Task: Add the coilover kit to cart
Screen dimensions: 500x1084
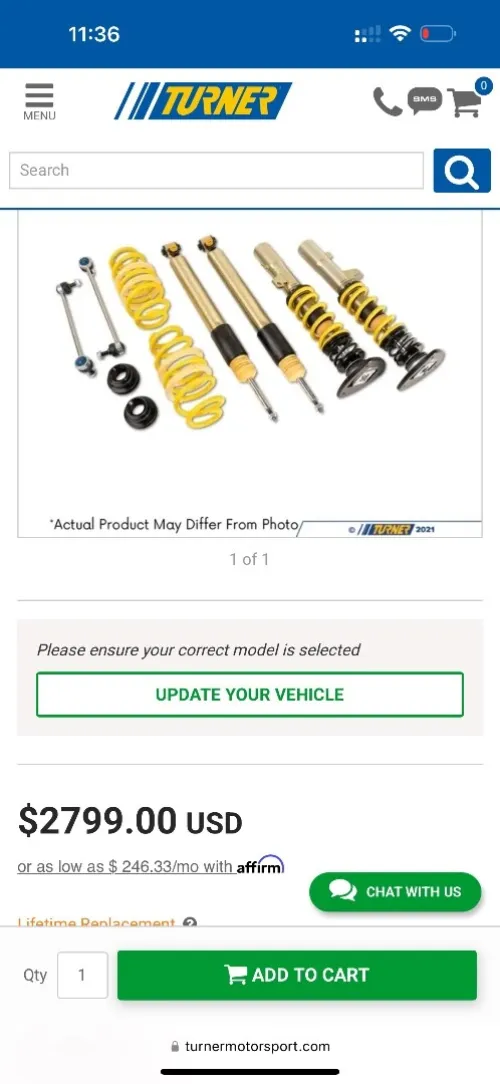Action: [297, 975]
